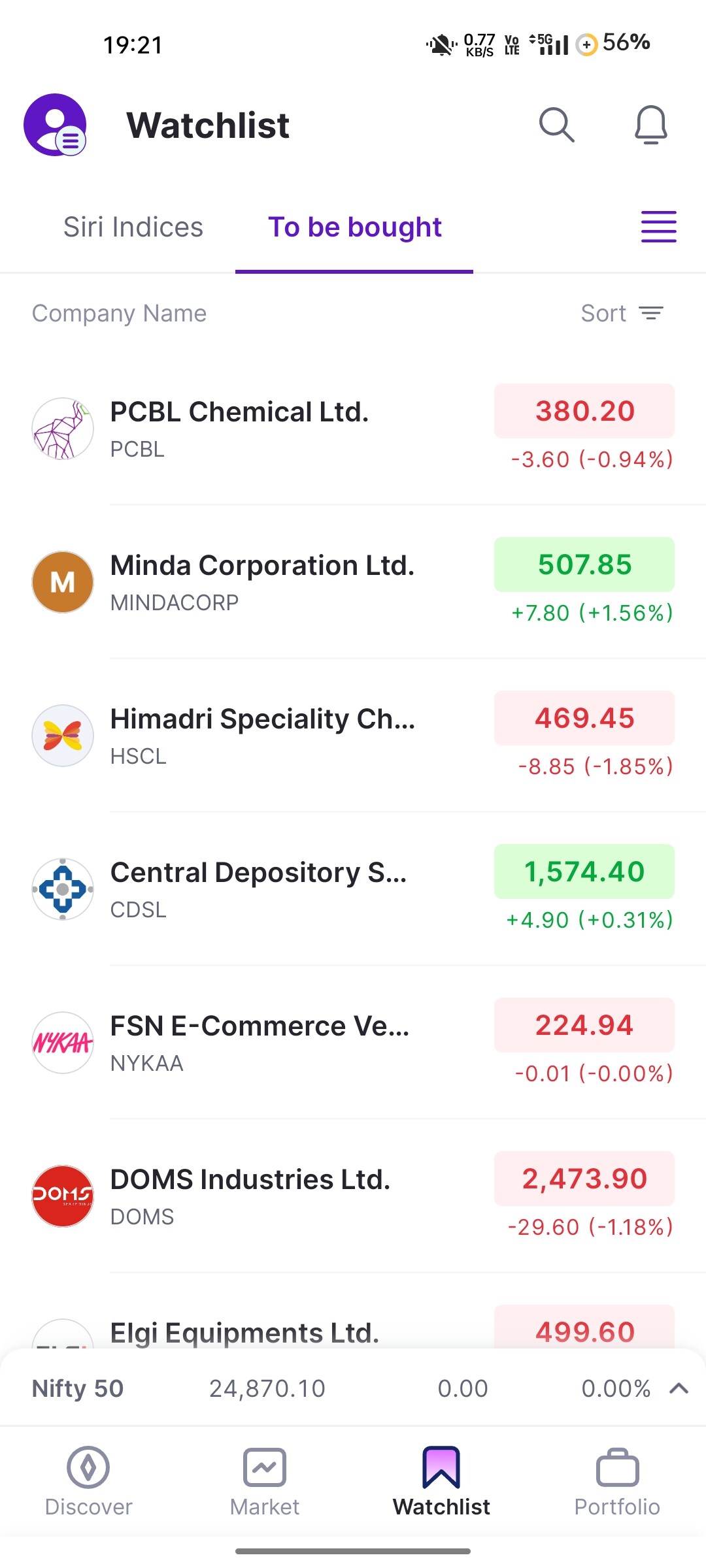Open stock search

(556, 124)
